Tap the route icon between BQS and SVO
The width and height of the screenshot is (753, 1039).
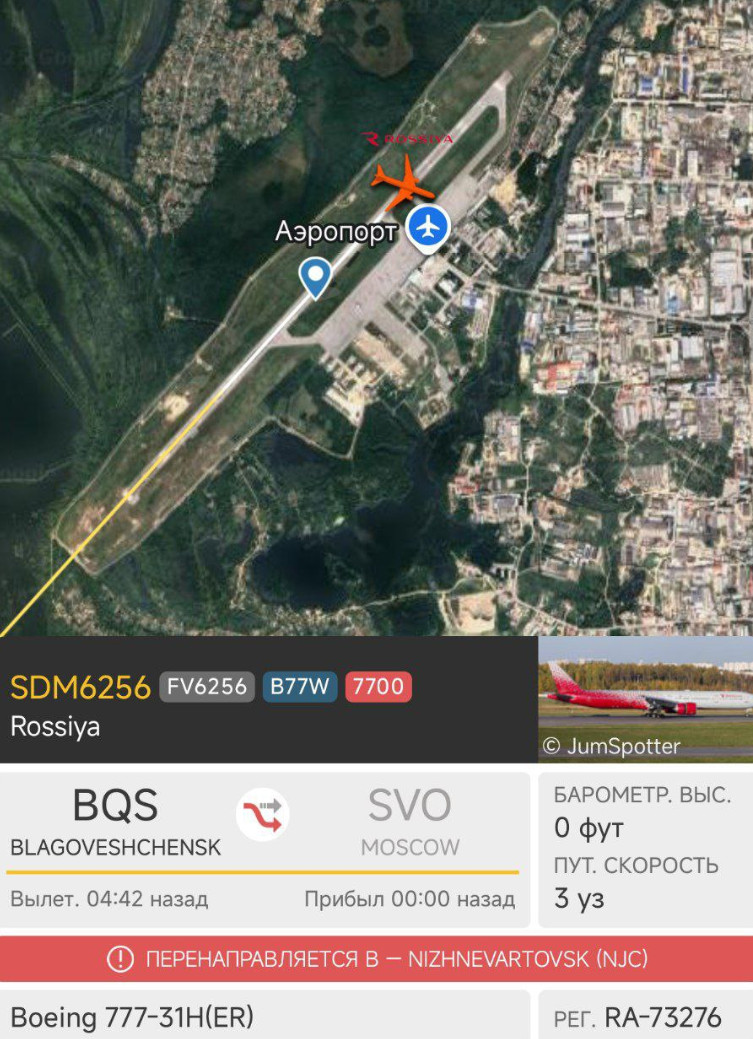click(x=263, y=815)
